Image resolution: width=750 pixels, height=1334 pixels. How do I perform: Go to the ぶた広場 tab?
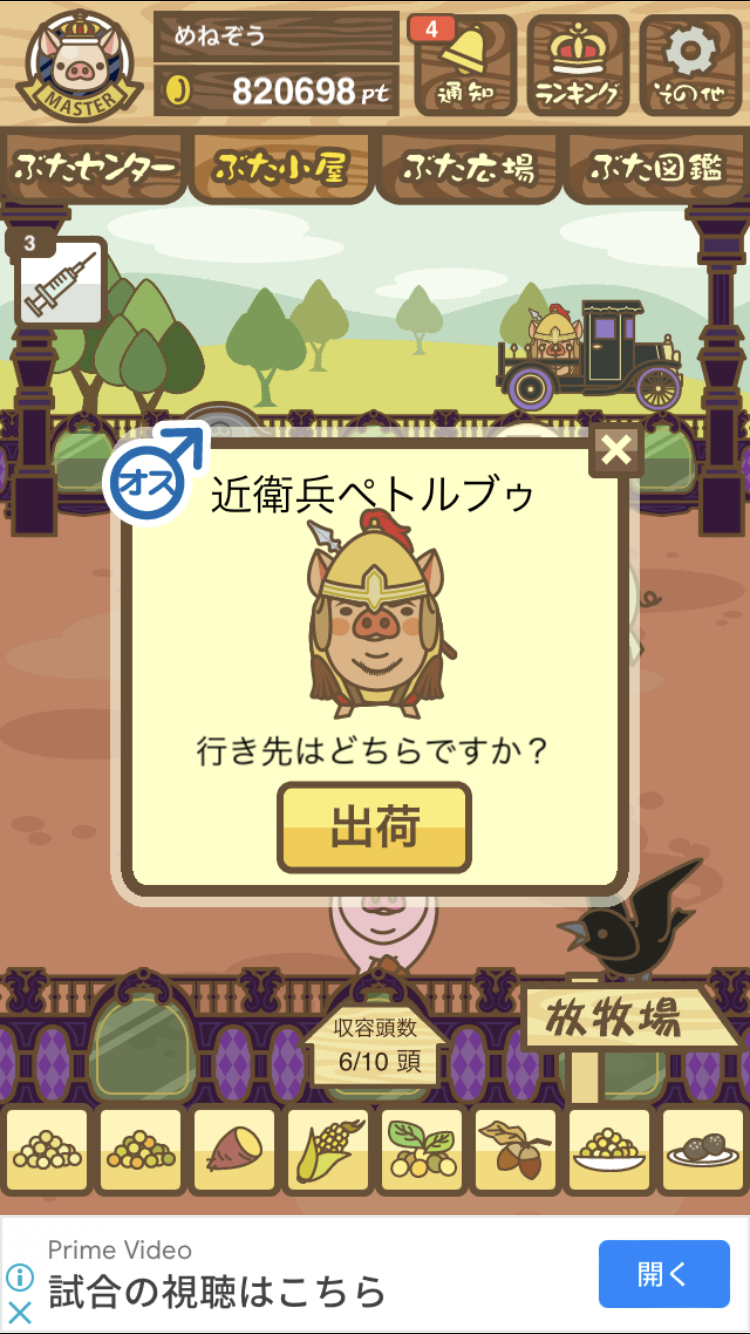[468, 168]
